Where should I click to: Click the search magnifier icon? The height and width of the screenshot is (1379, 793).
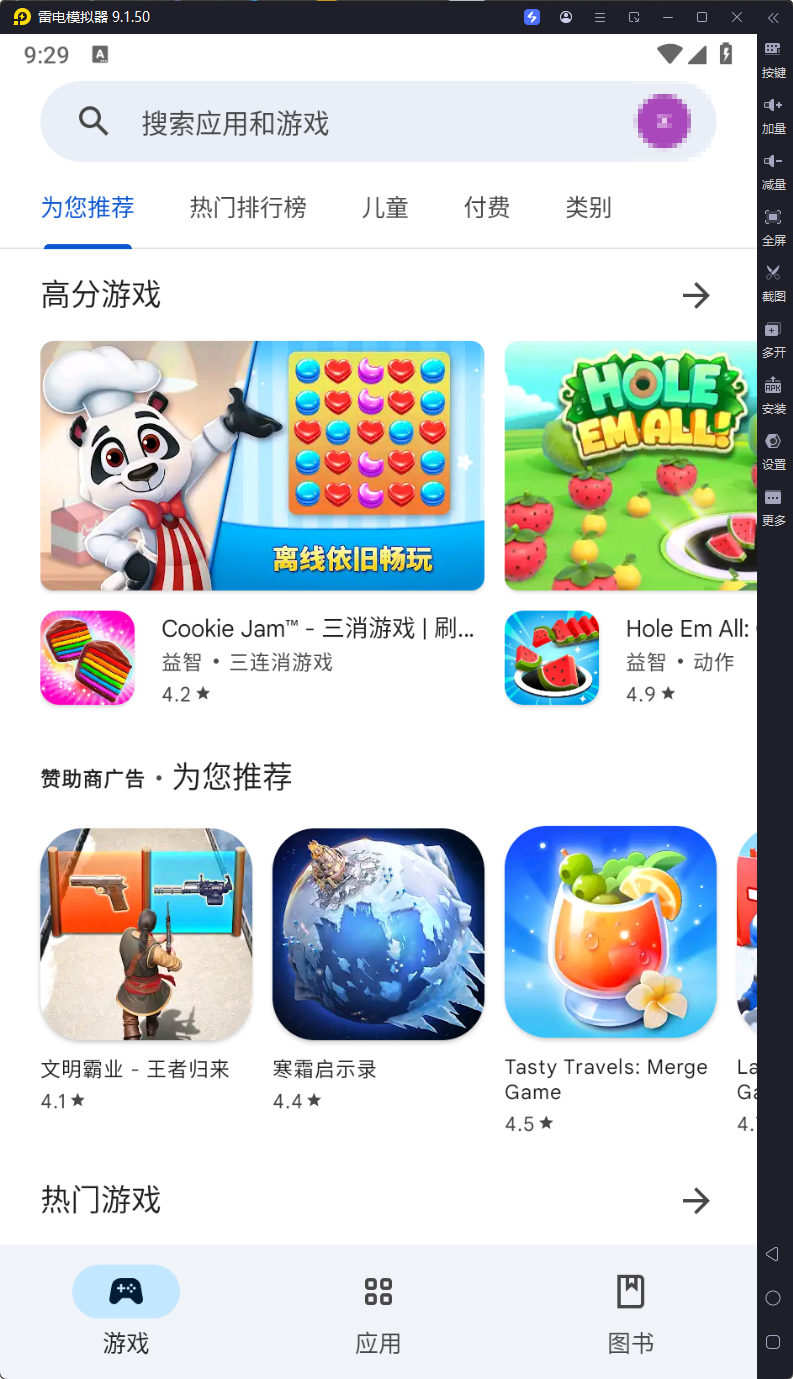coord(92,120)
